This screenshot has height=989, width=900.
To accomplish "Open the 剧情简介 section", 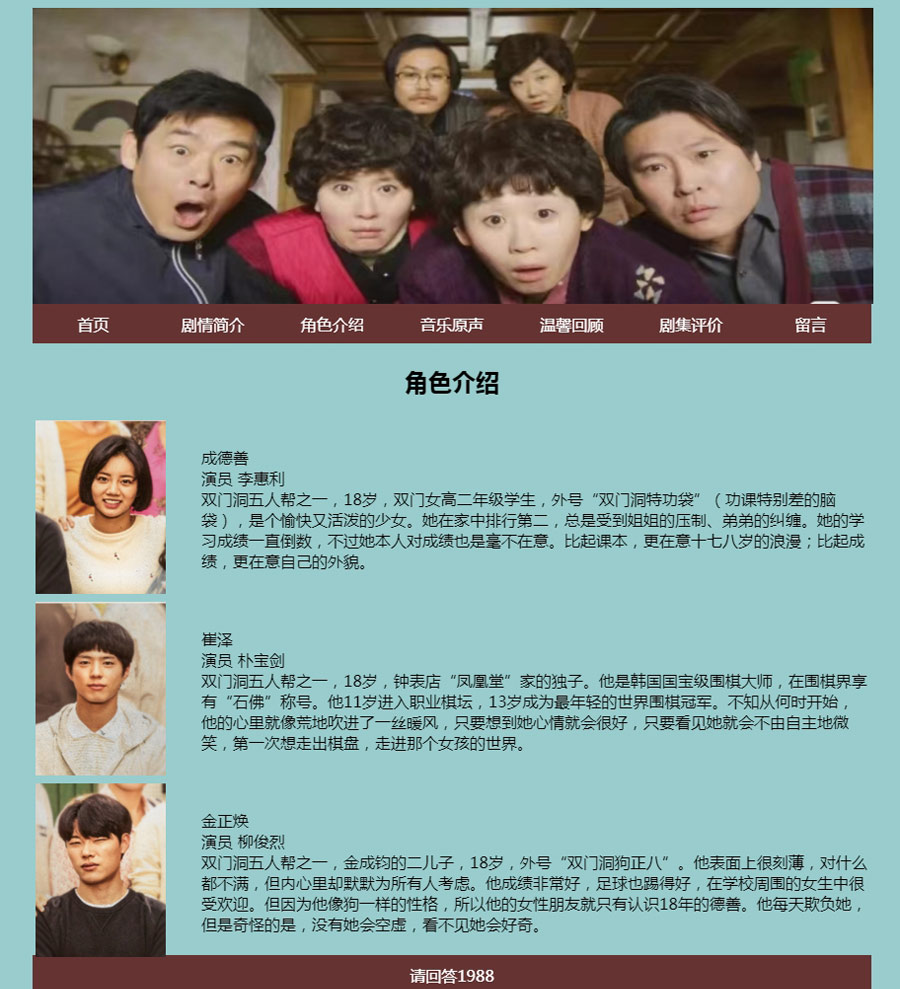I will (x=212, y=325).
